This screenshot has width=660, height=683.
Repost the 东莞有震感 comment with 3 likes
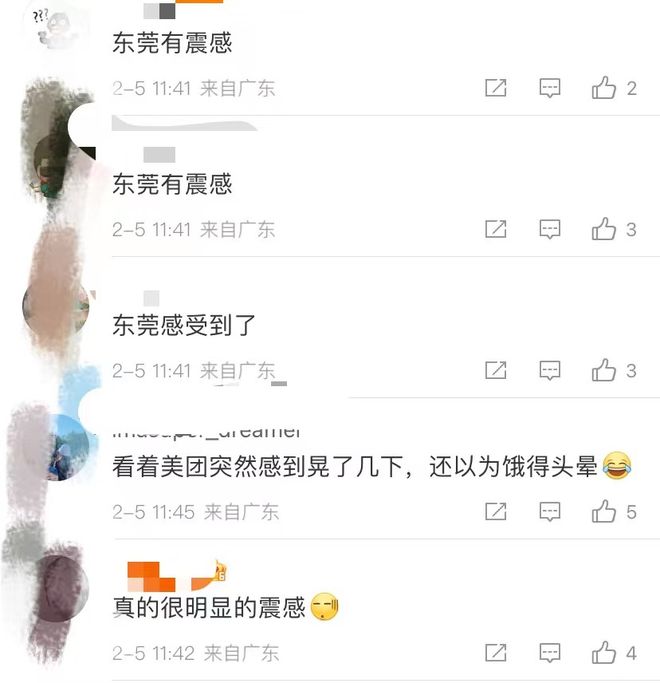[495, 229]
